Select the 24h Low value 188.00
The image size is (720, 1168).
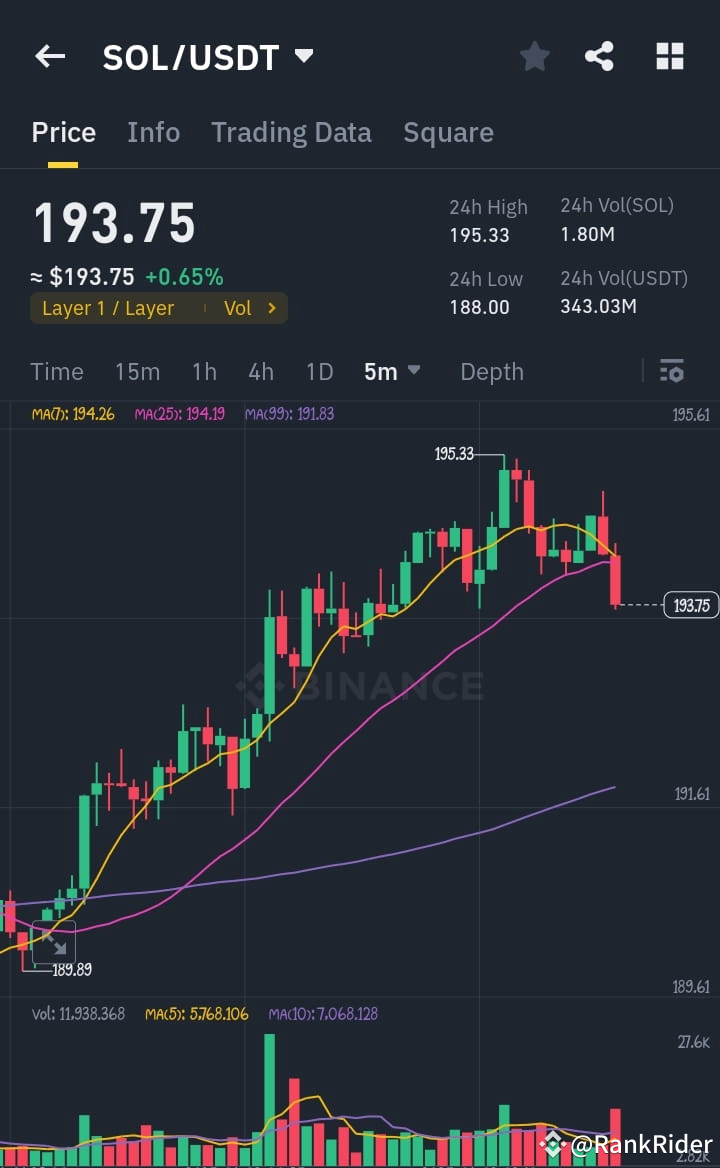tap(481, 307)
